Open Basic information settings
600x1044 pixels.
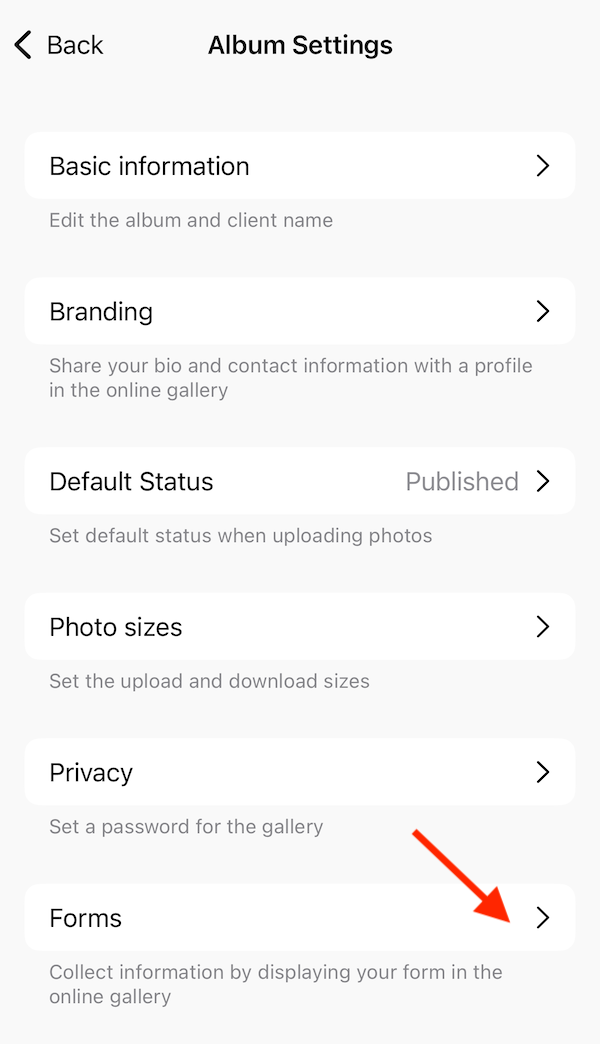click(x=299, y=166)
